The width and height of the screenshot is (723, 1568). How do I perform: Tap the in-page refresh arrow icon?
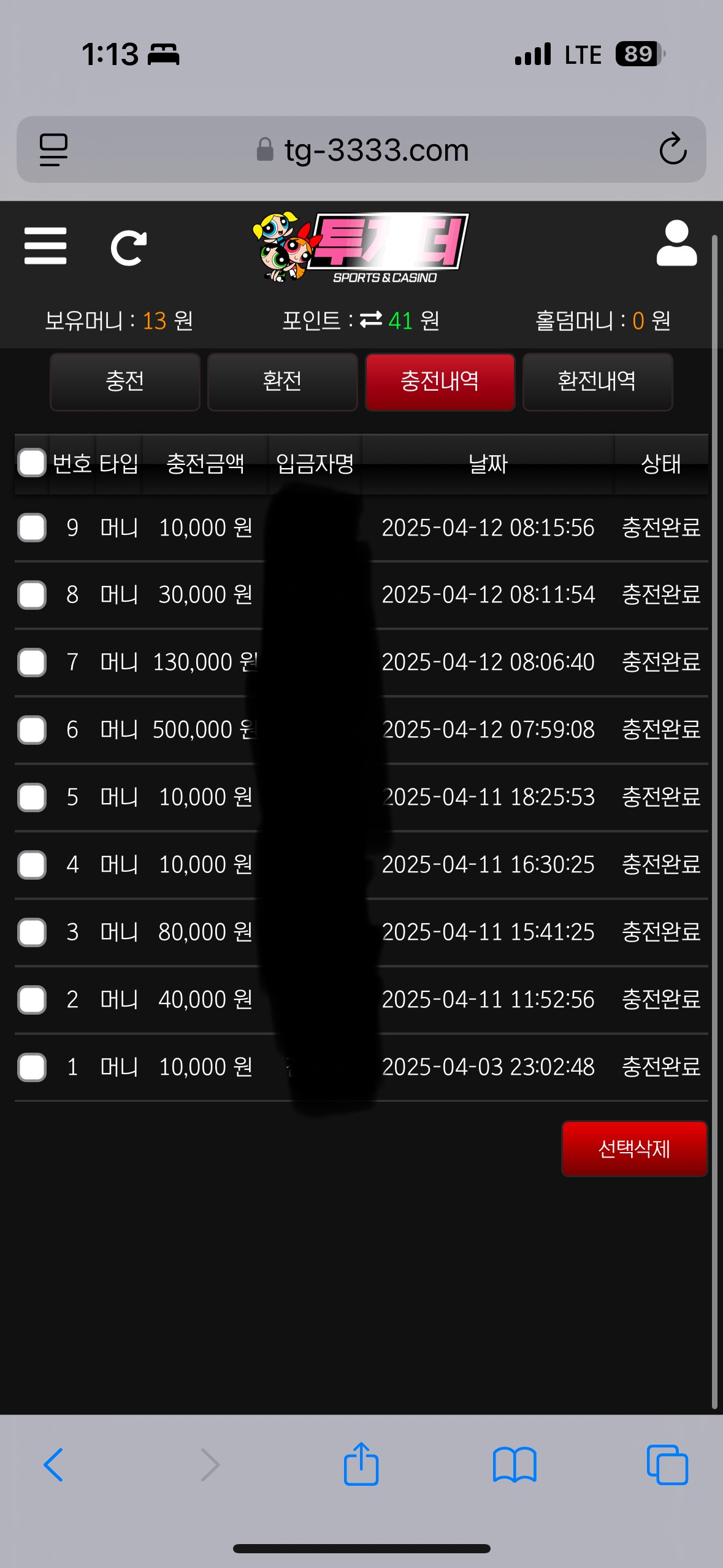point(128,248)
